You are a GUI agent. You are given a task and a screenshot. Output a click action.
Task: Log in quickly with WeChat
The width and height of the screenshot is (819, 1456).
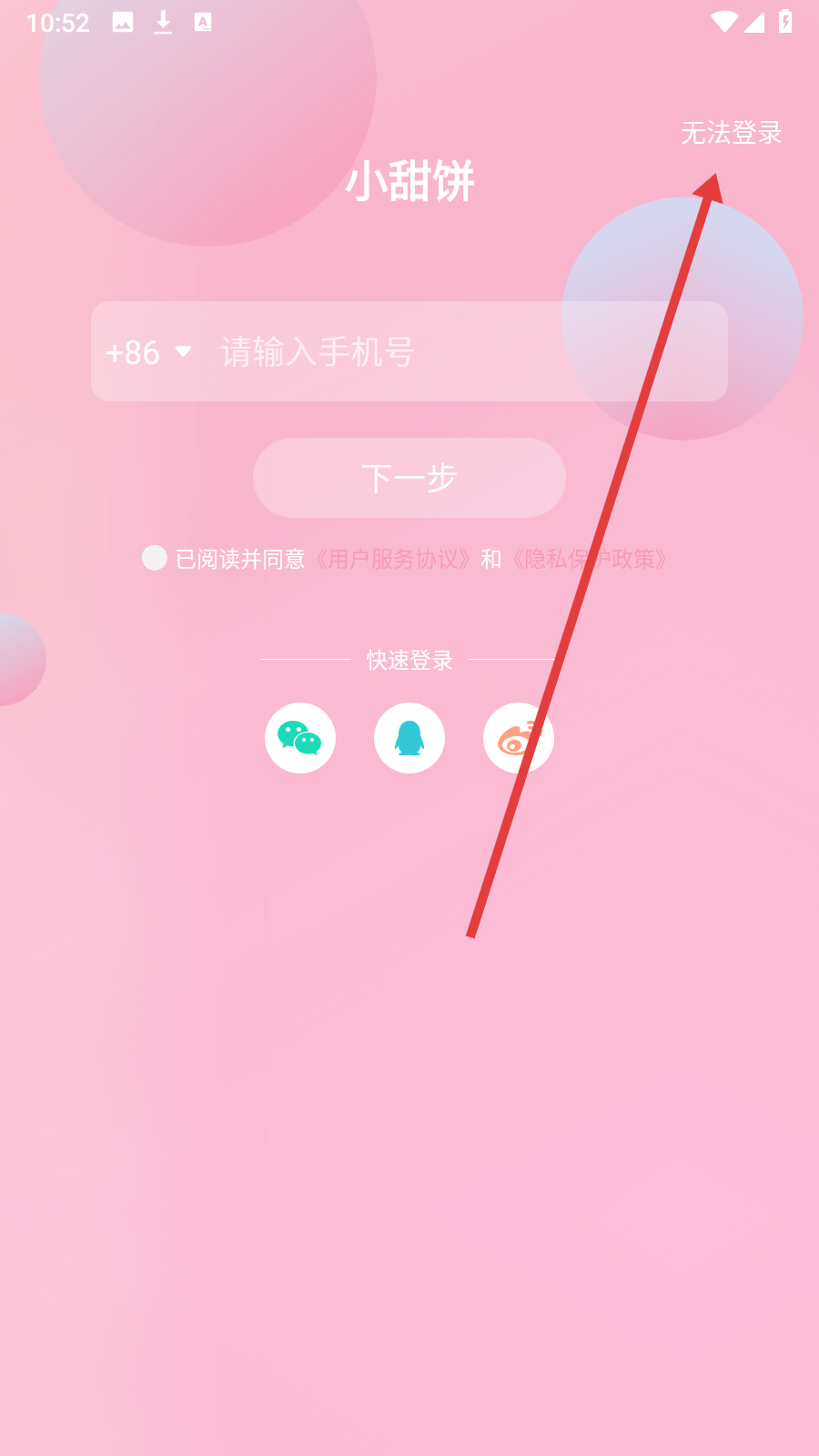(300, 738)
